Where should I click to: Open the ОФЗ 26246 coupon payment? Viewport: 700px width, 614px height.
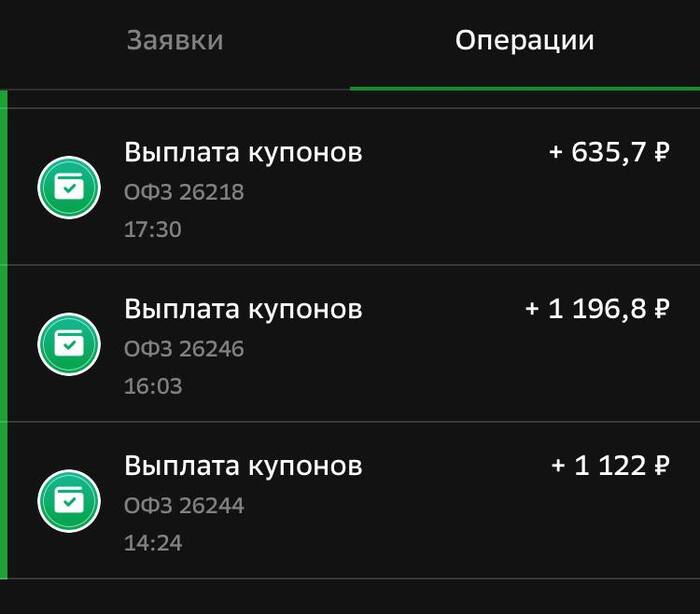point(350,344)
